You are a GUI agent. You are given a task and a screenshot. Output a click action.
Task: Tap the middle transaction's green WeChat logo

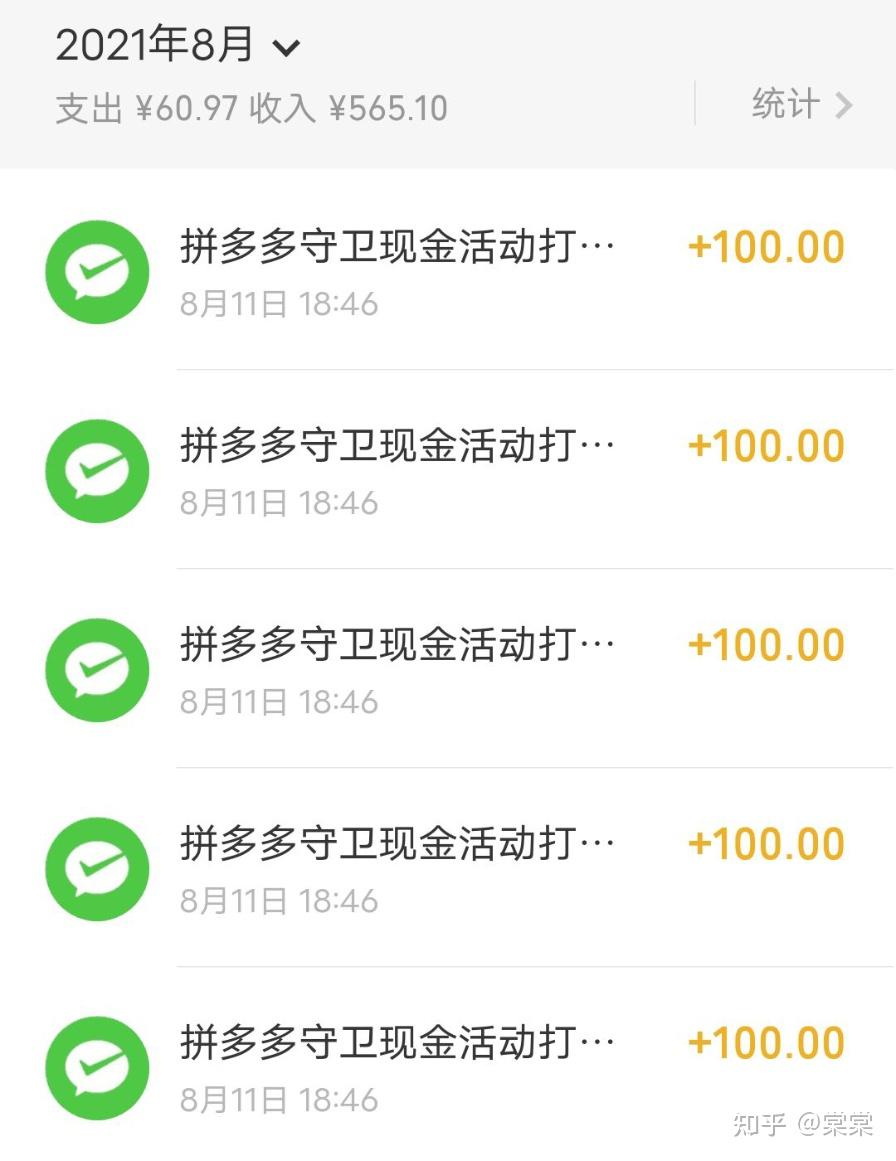[x=97, y=669]
